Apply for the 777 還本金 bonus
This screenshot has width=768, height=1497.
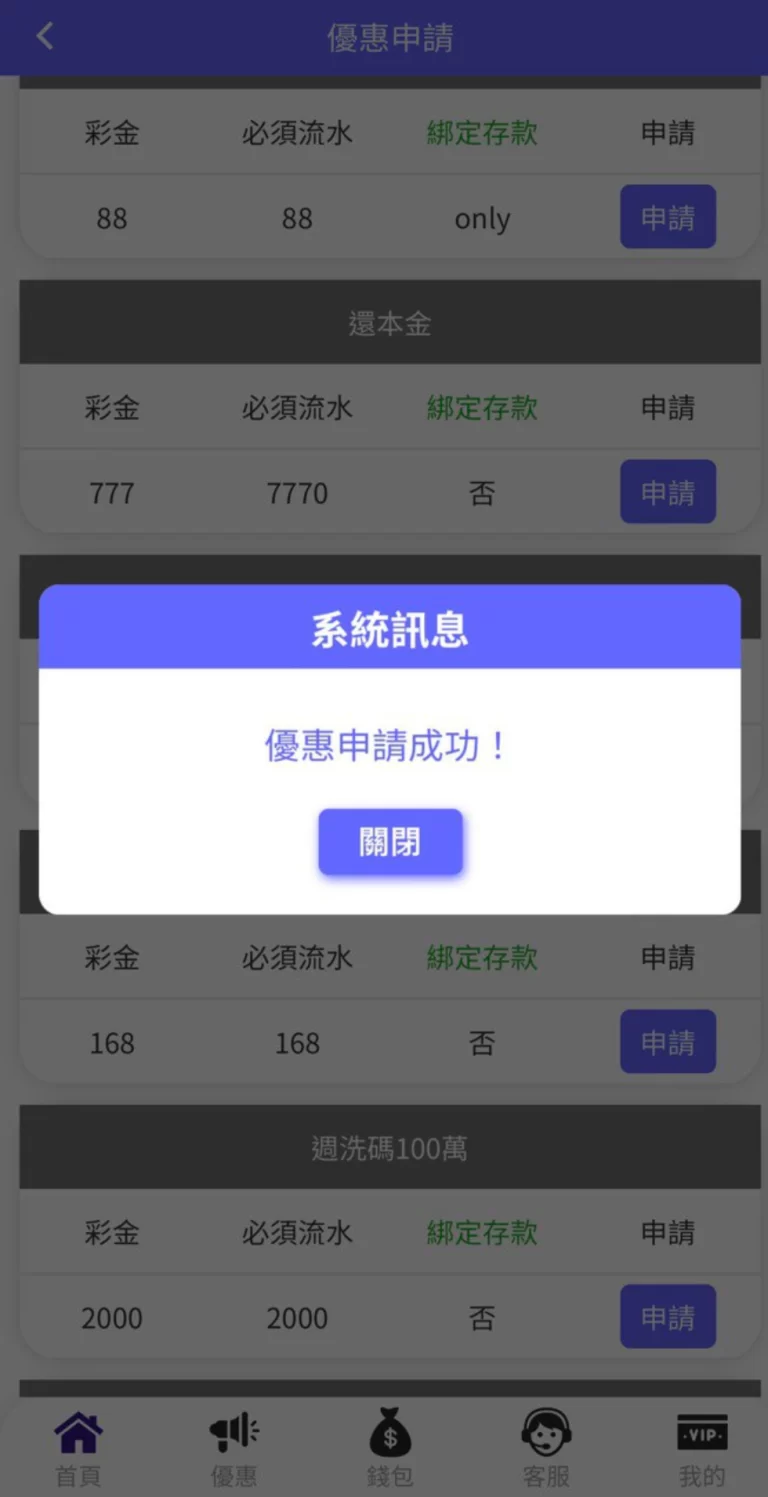coord(667,492)
